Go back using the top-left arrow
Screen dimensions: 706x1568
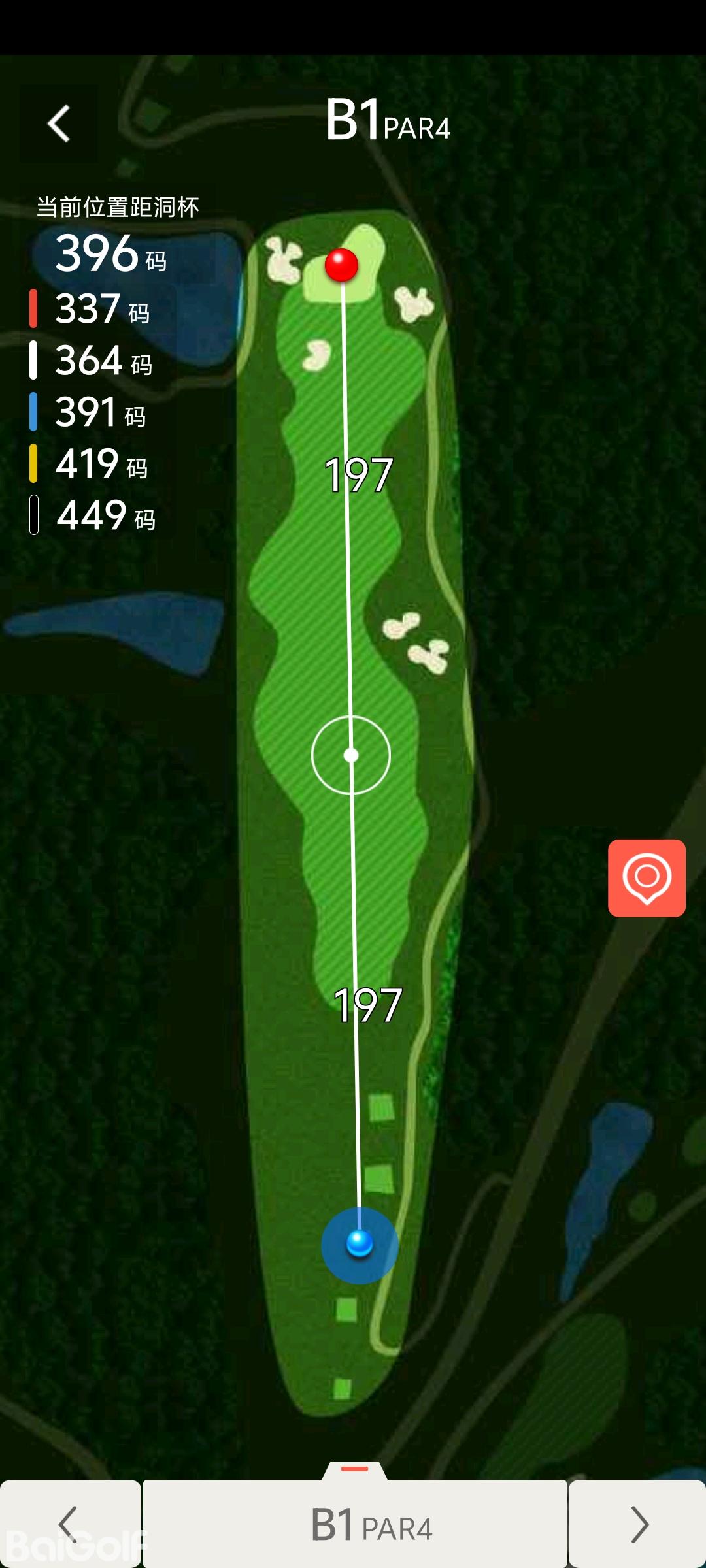pos(59,123)
